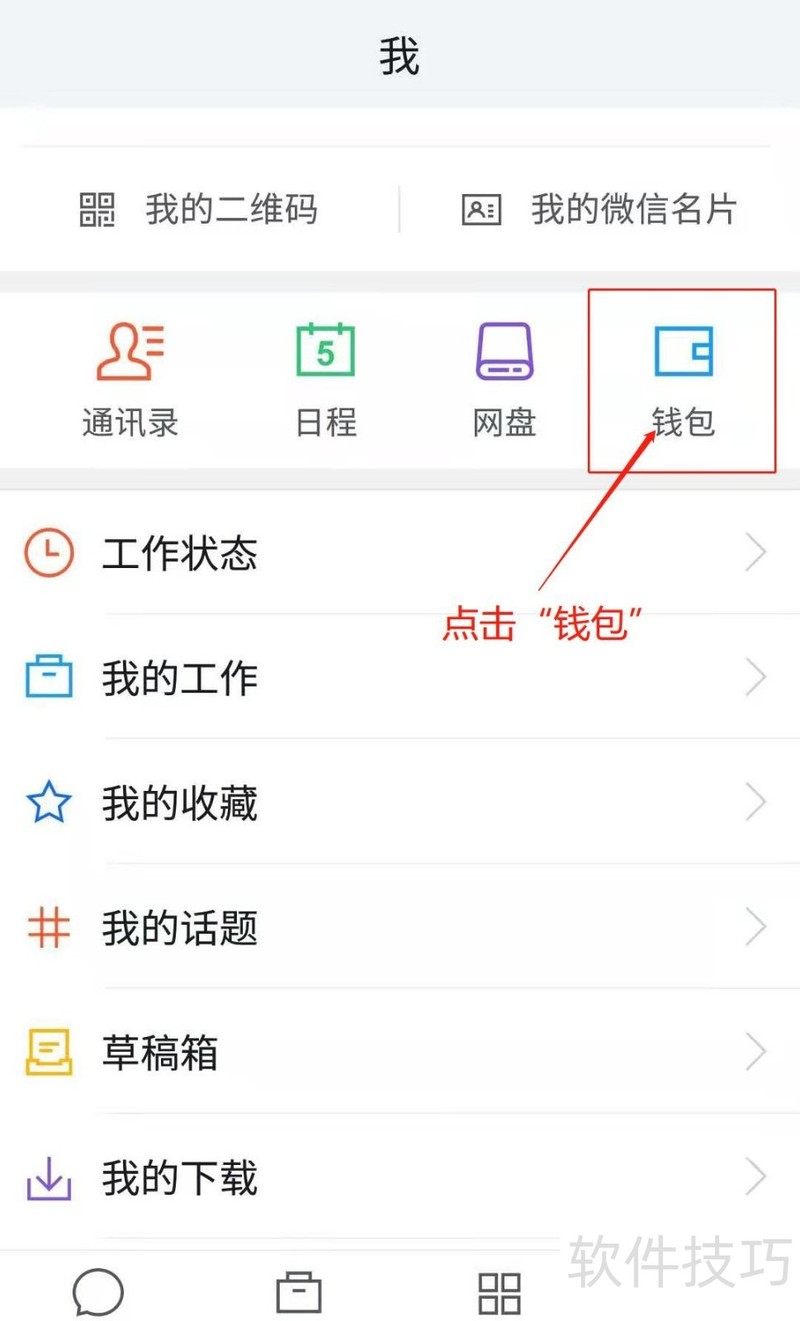
Task: Switch to the briefcase tab in bottom bar
Action: (299, 1292)
